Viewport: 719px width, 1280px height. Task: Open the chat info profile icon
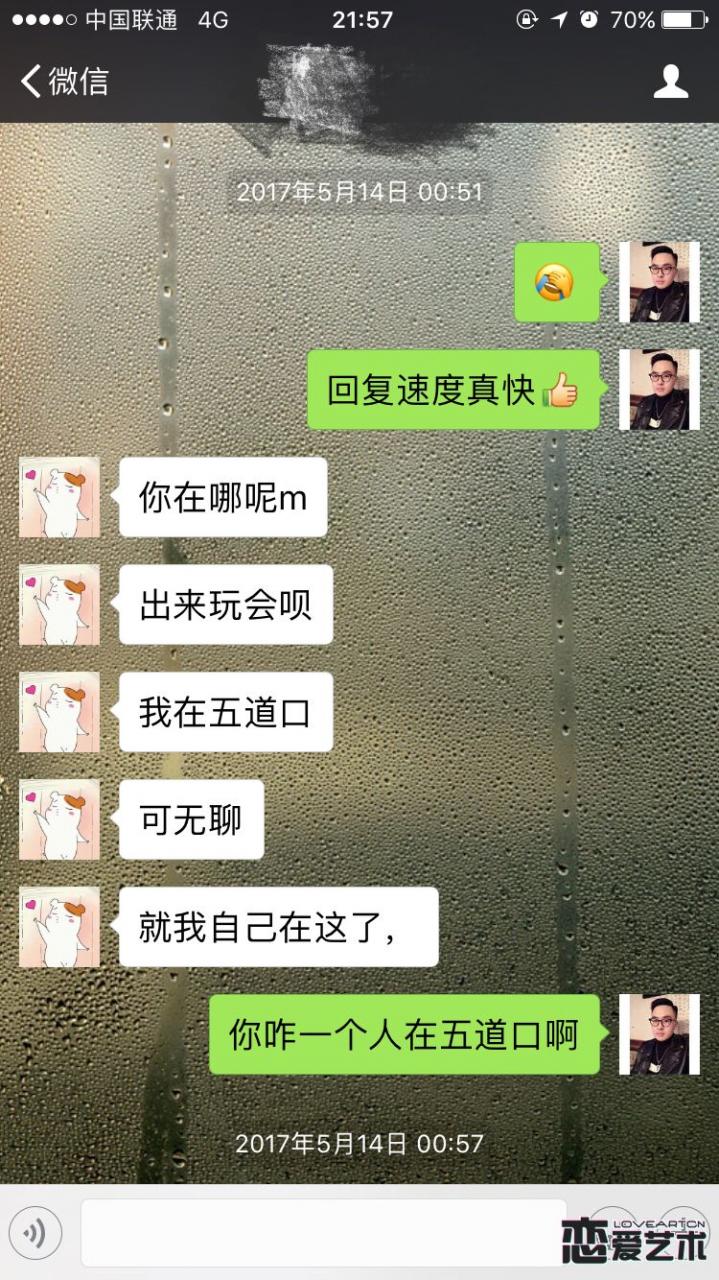coord(670,82)
